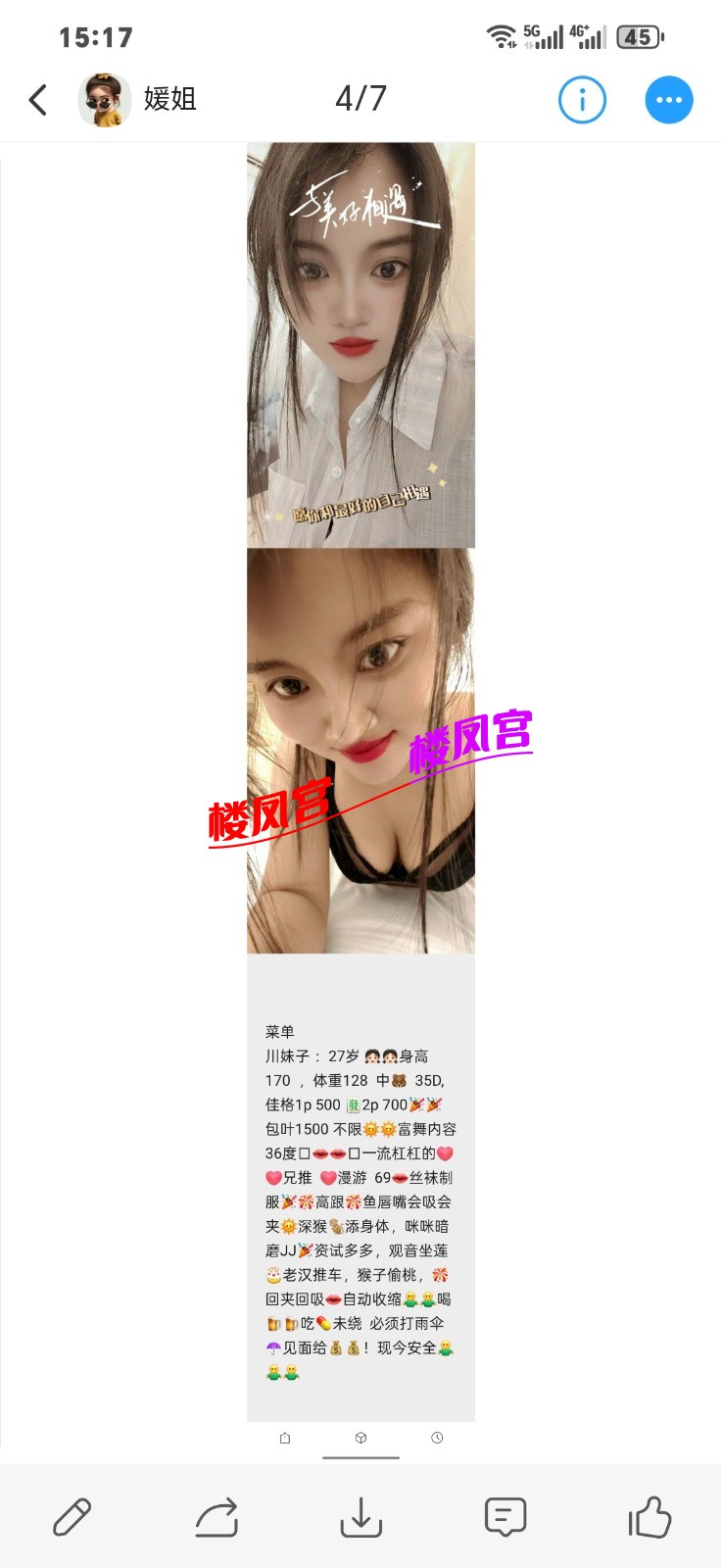This screenshot has height=1568, width=721.
Task: Share or forward this image
Action: (216, 1517)
